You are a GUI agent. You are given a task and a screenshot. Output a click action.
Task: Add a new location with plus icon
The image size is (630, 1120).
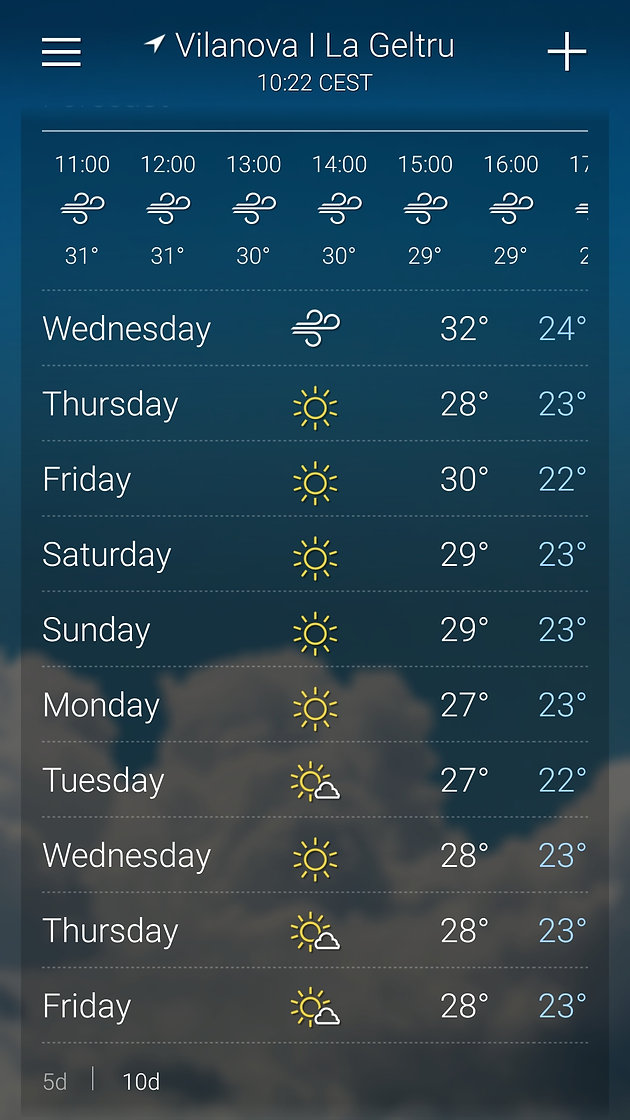coord(566,52)
